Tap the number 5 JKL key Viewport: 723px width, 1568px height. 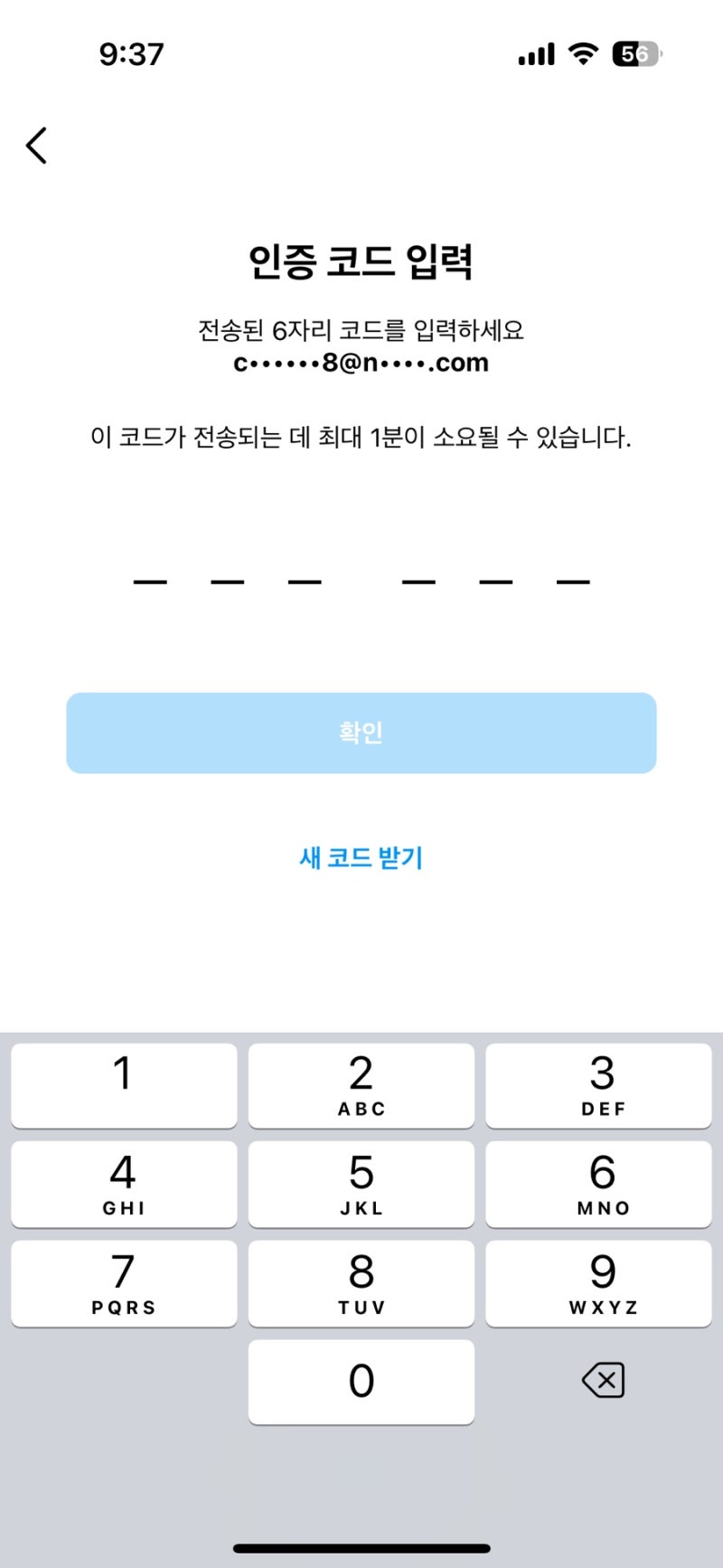click(x=361, y=1185)
